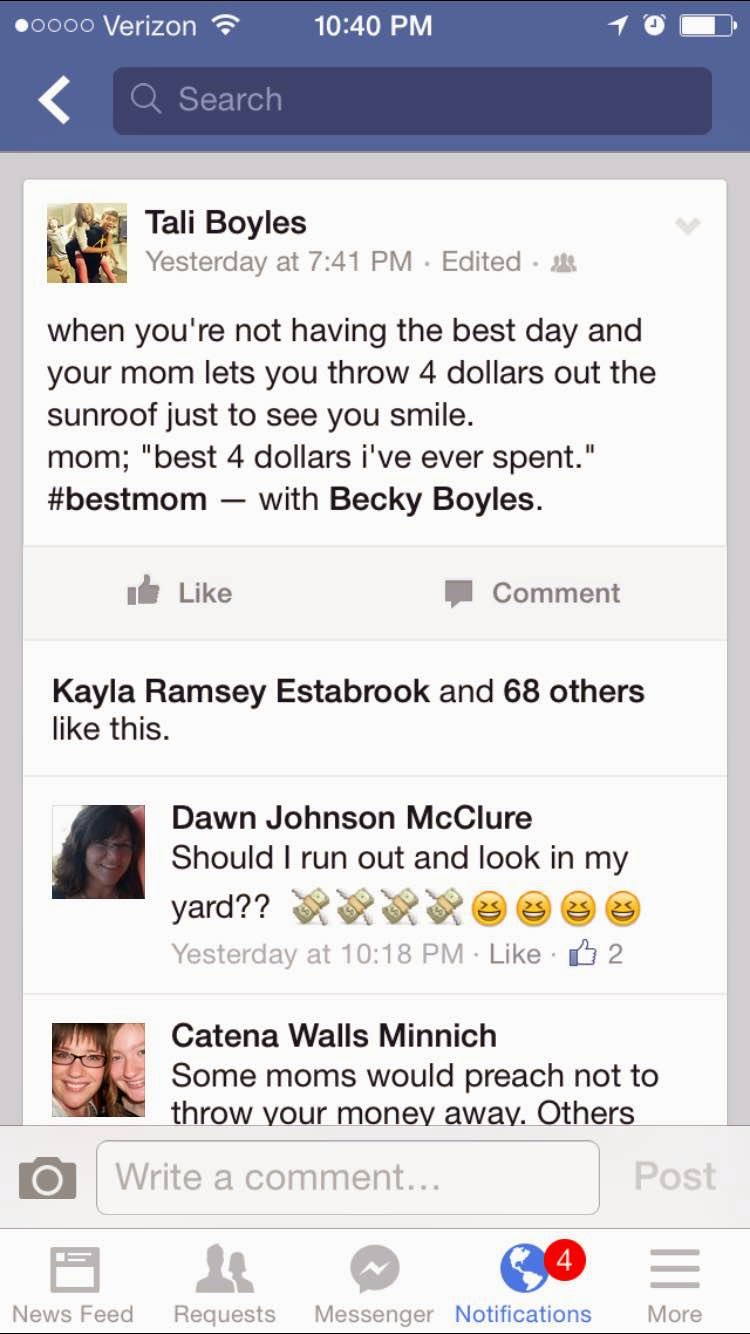Open Catena Walls Minnich's profile

pyautogui.click(x=333, y=1035)
